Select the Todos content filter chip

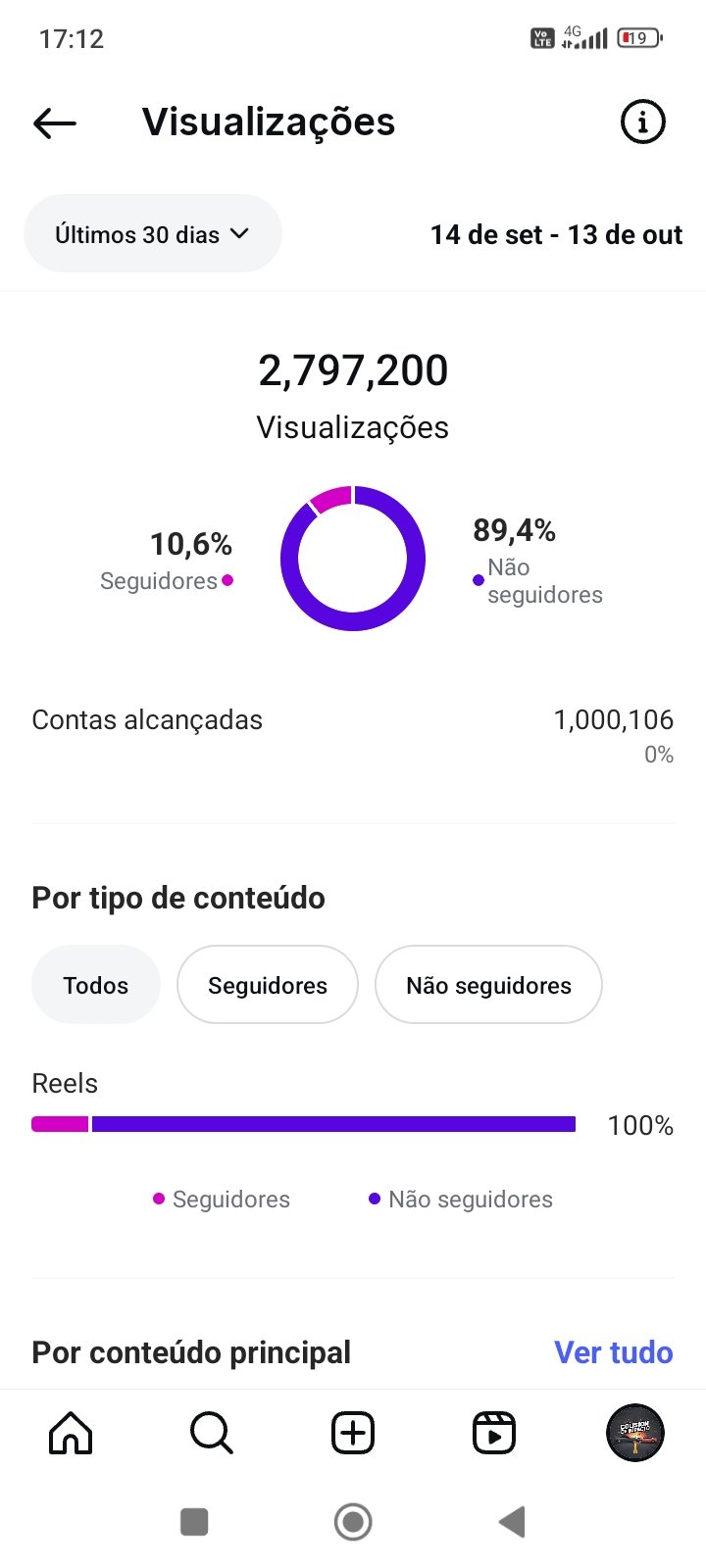coord(96,985)
